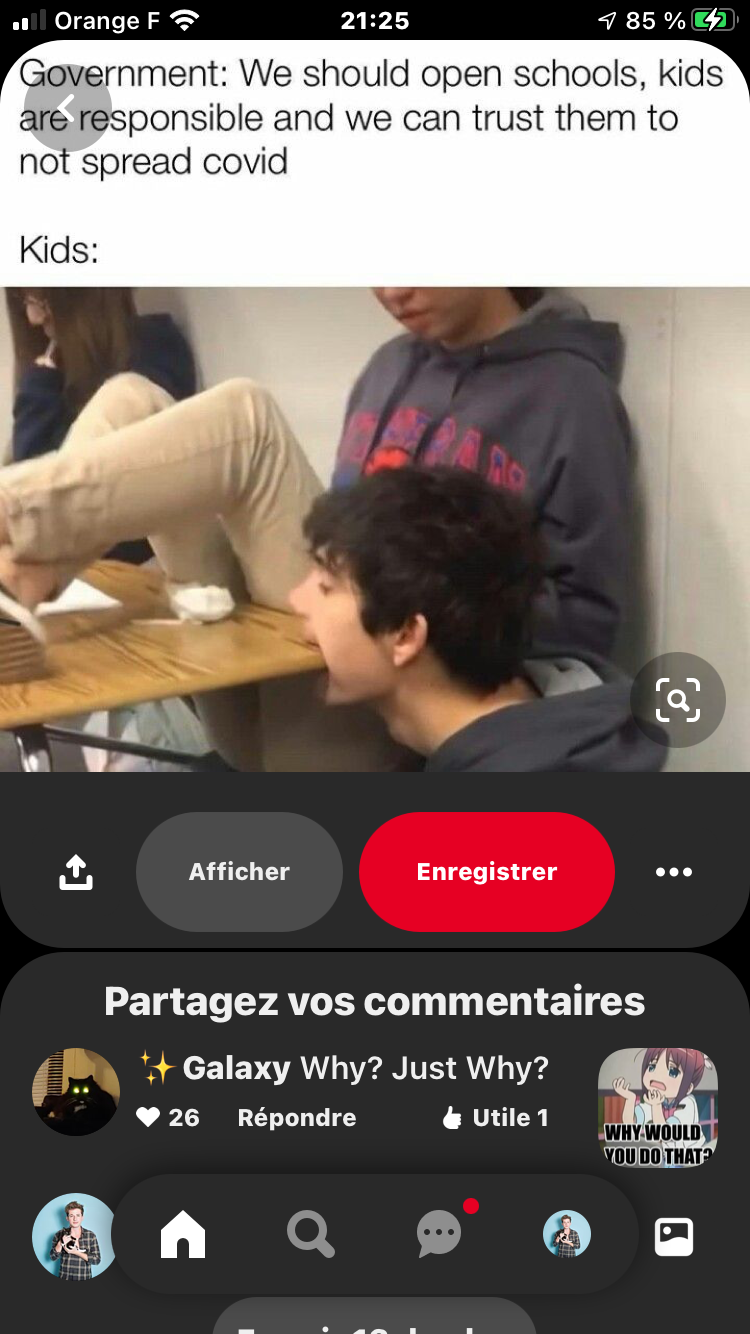
Task: Tap the image icon beside navigation bar
Action: 674,1237
